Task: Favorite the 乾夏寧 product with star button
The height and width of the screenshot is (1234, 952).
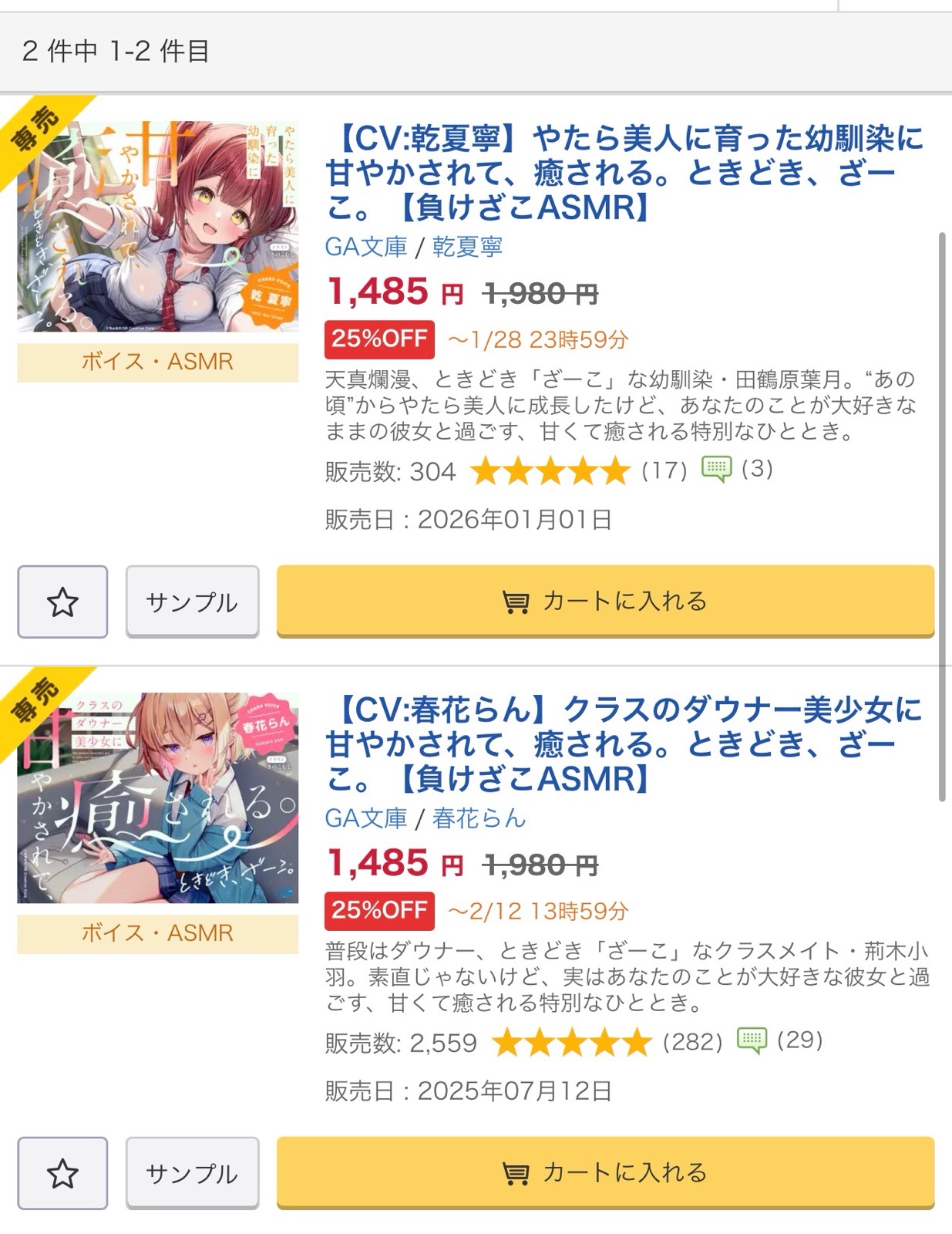Action: (x=62, y=602)
